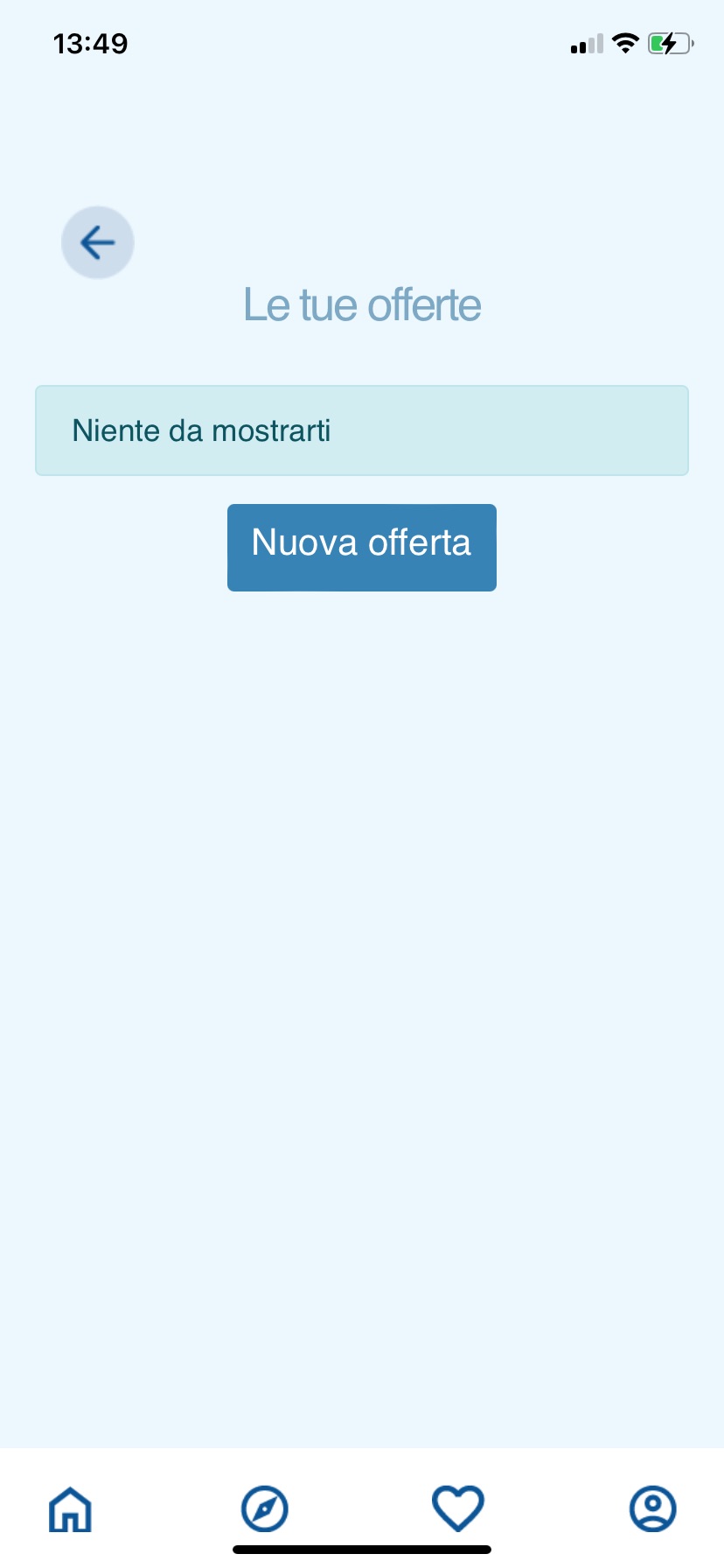Go back using the arrow button

[x=97, y=242]
